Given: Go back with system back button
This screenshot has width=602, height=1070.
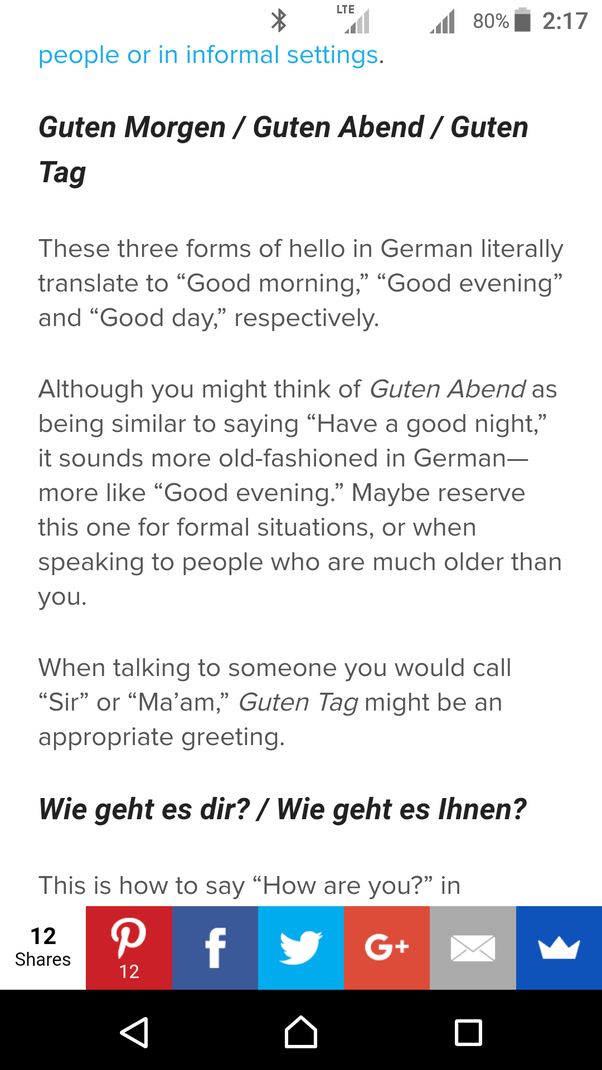Looking at the screenshot, I should [134, 1031].
